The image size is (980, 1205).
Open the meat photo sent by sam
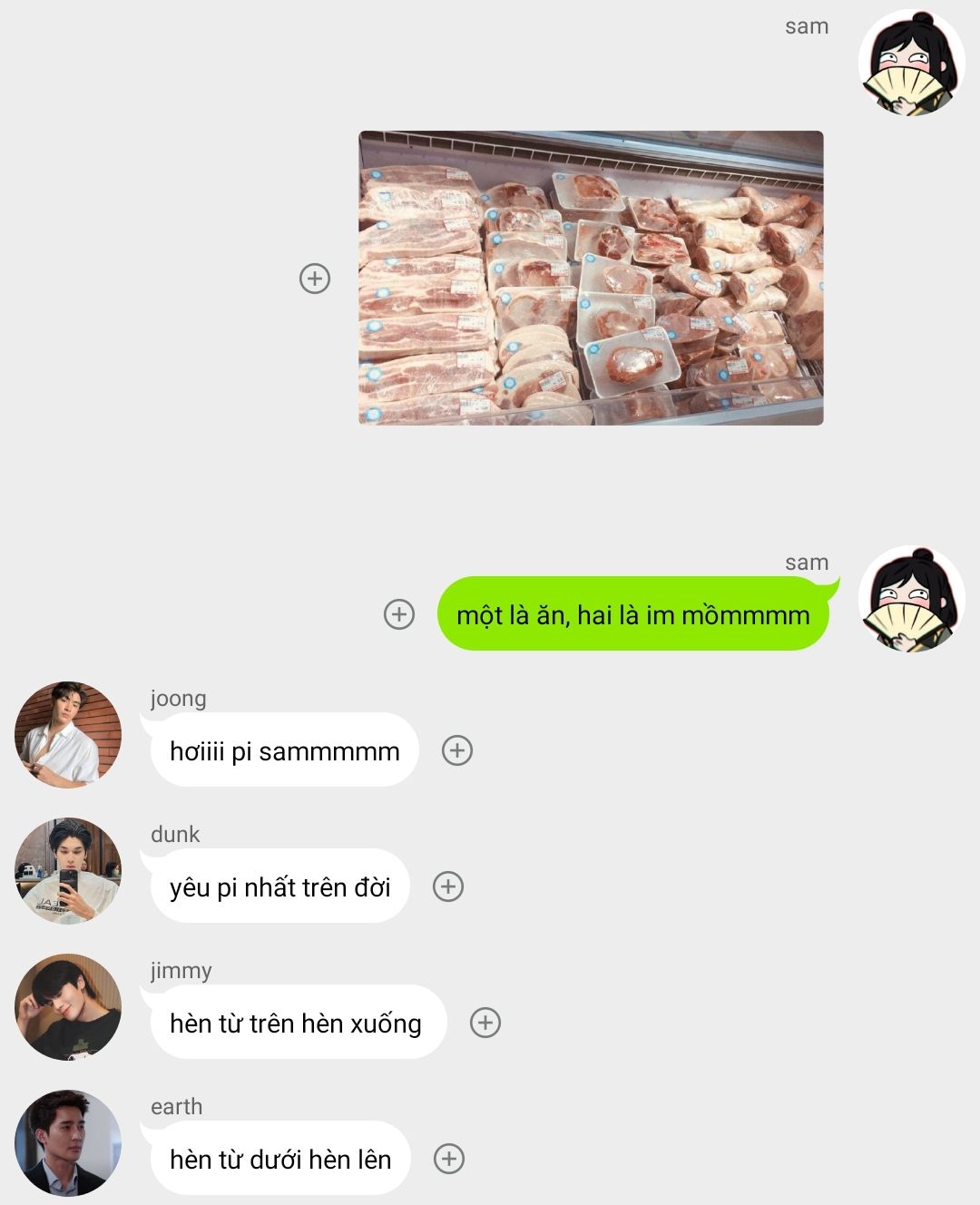click(x=591, y=278)
